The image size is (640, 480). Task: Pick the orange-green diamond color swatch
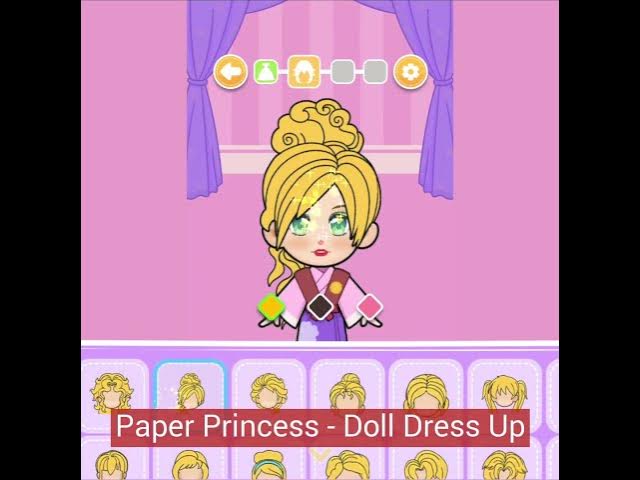coord(272,307)
